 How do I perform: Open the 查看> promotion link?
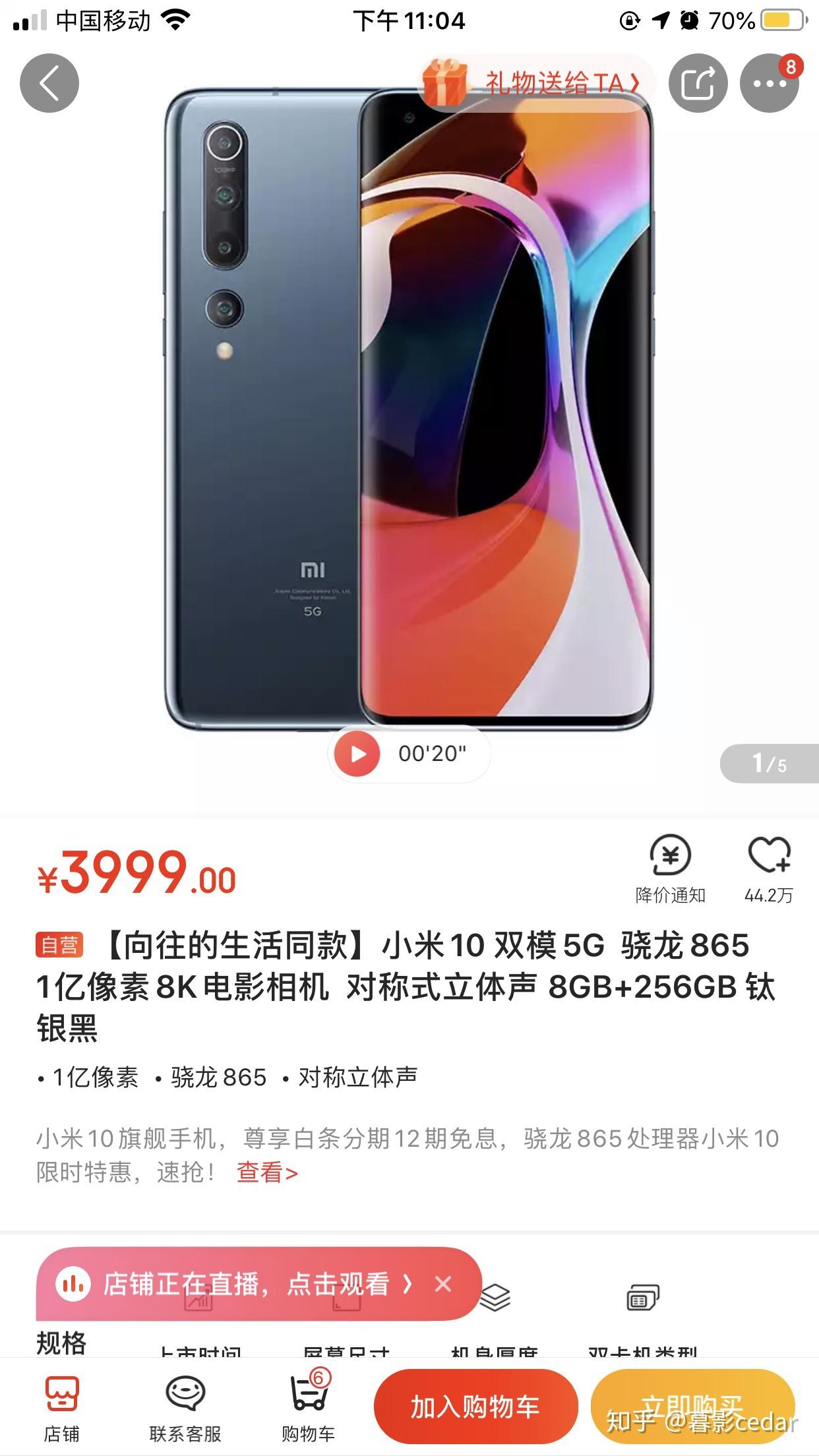(267, 1172)
